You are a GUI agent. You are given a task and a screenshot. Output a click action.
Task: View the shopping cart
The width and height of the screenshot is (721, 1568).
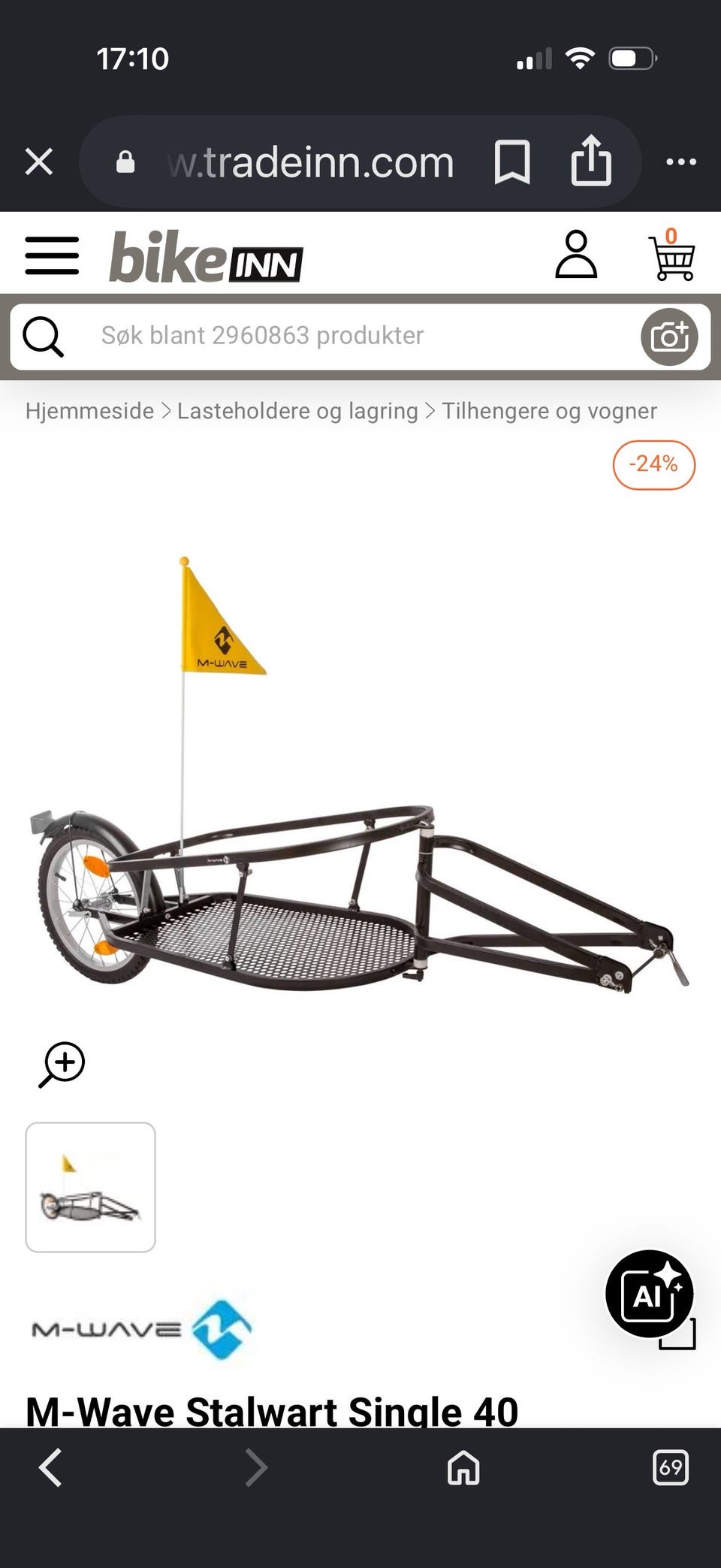coord(671,255)
